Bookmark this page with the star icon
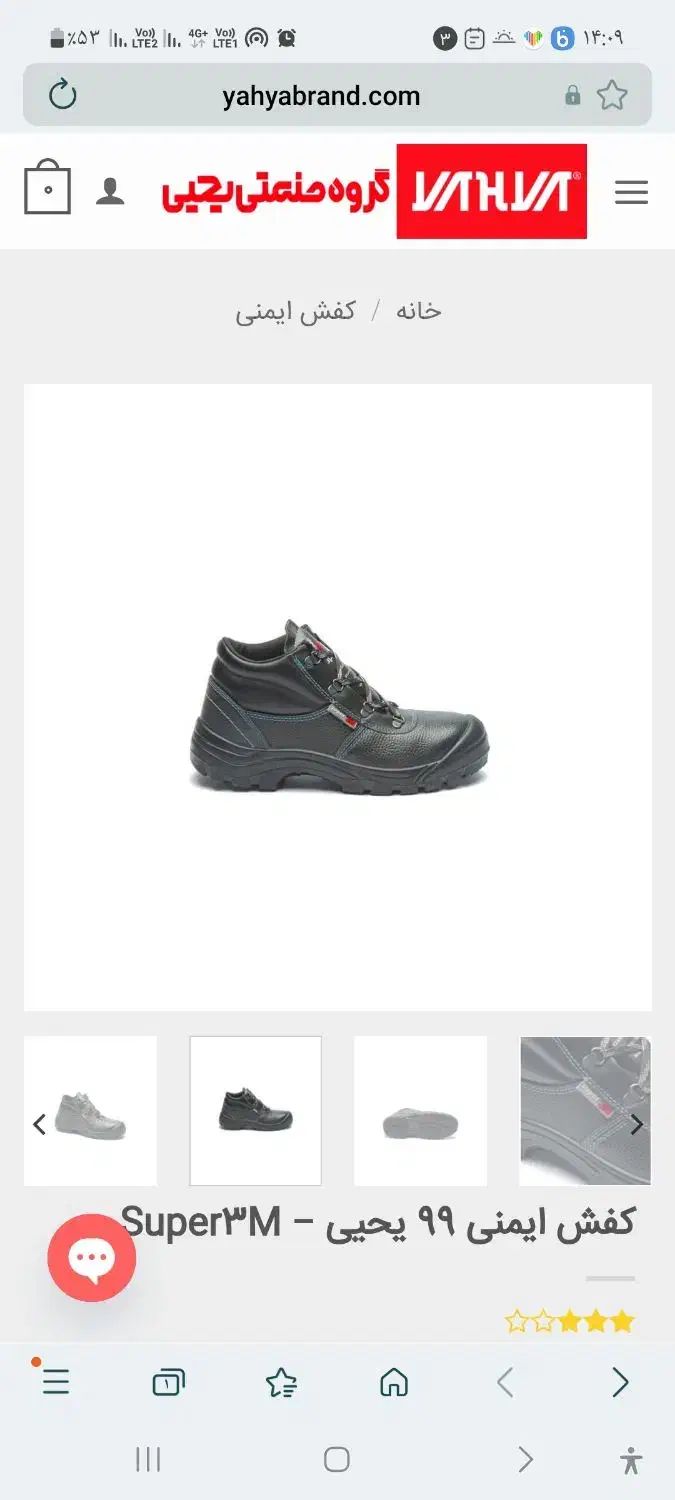 pyautogui.click(x=612, y=96)
